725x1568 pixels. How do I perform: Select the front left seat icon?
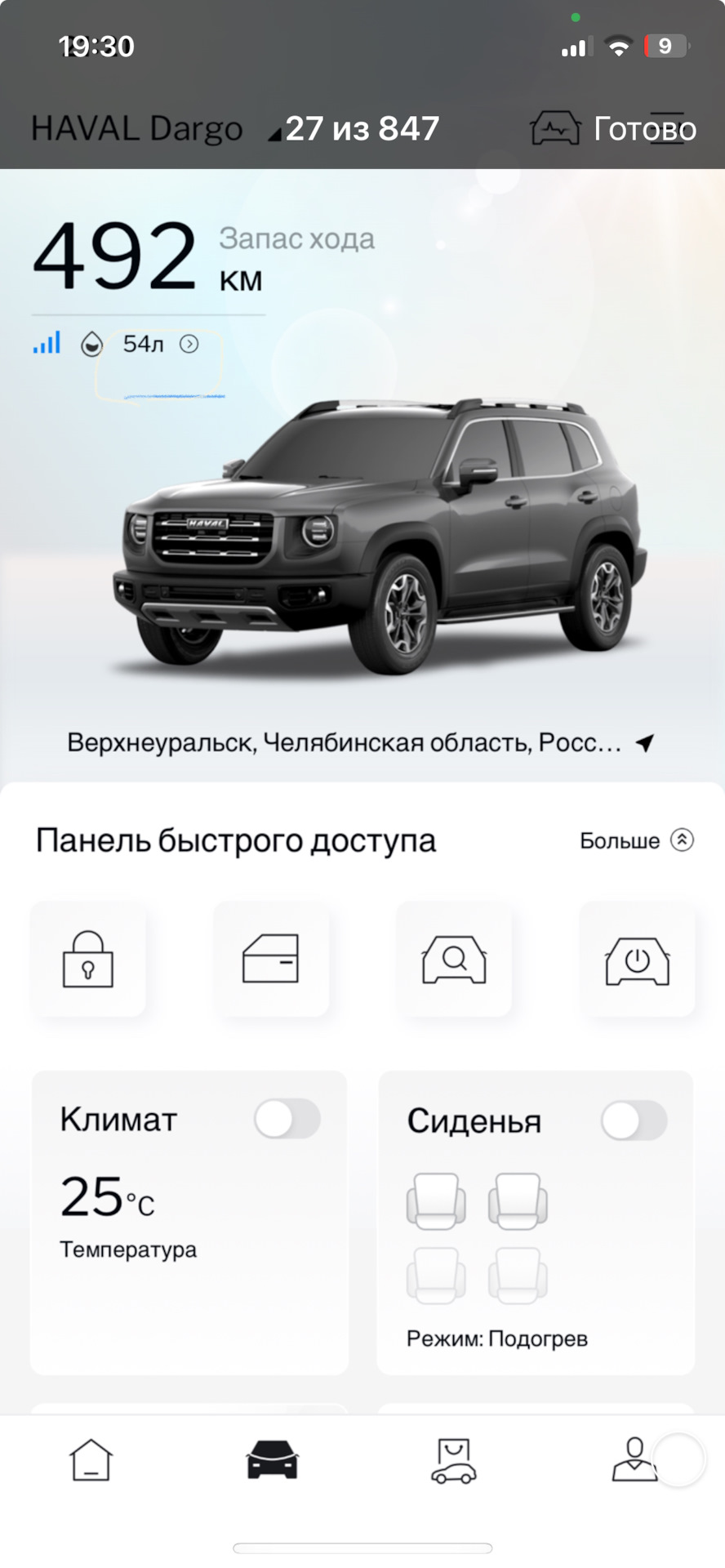point(436,1201)
